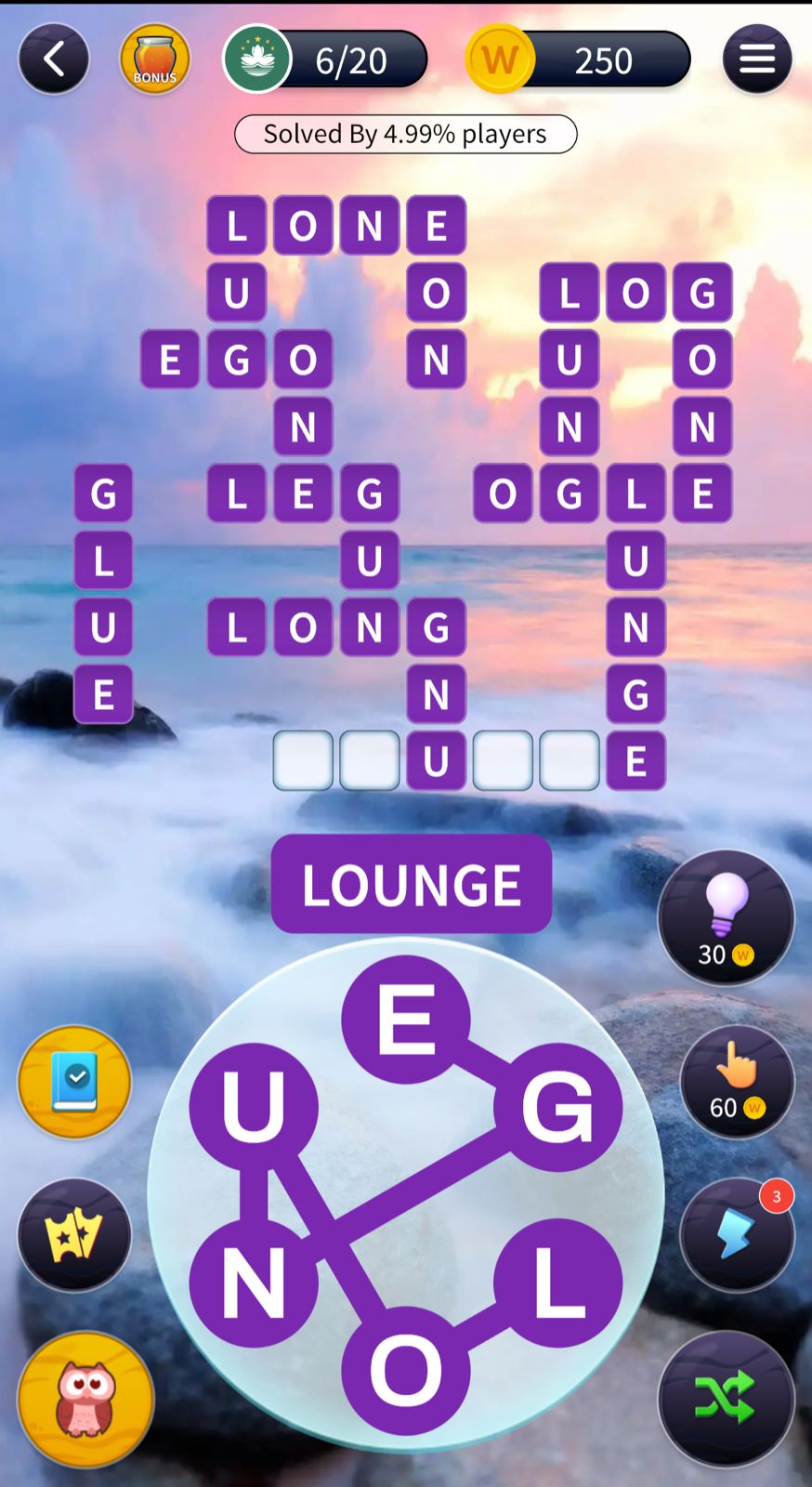Image resolution: width=812 pixels, height=1487 pixels.
Task: Use the lightbulb hint for 30 coins
Action: 726,917
